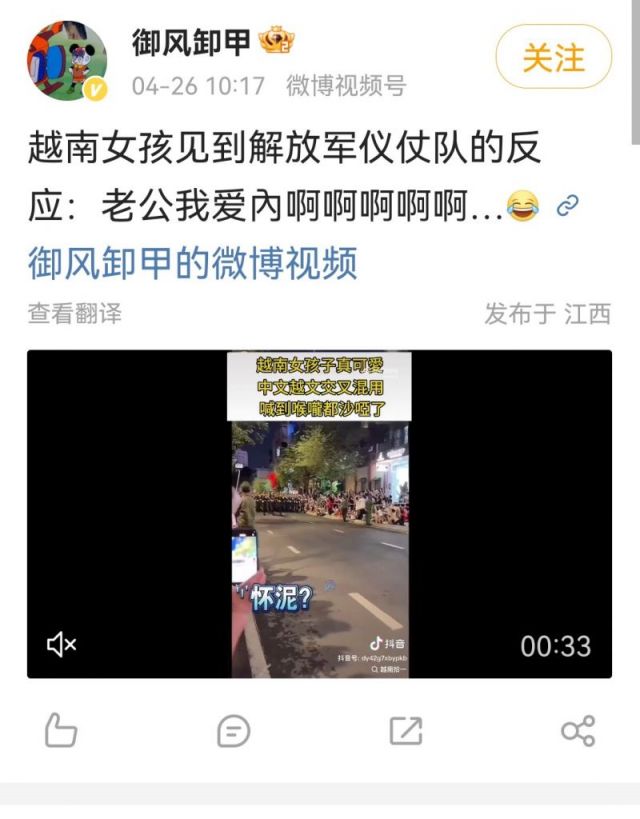This screenshot has width=640, height=819.
Task: Like this post with the thumbs-up icon
Action: 61,731
